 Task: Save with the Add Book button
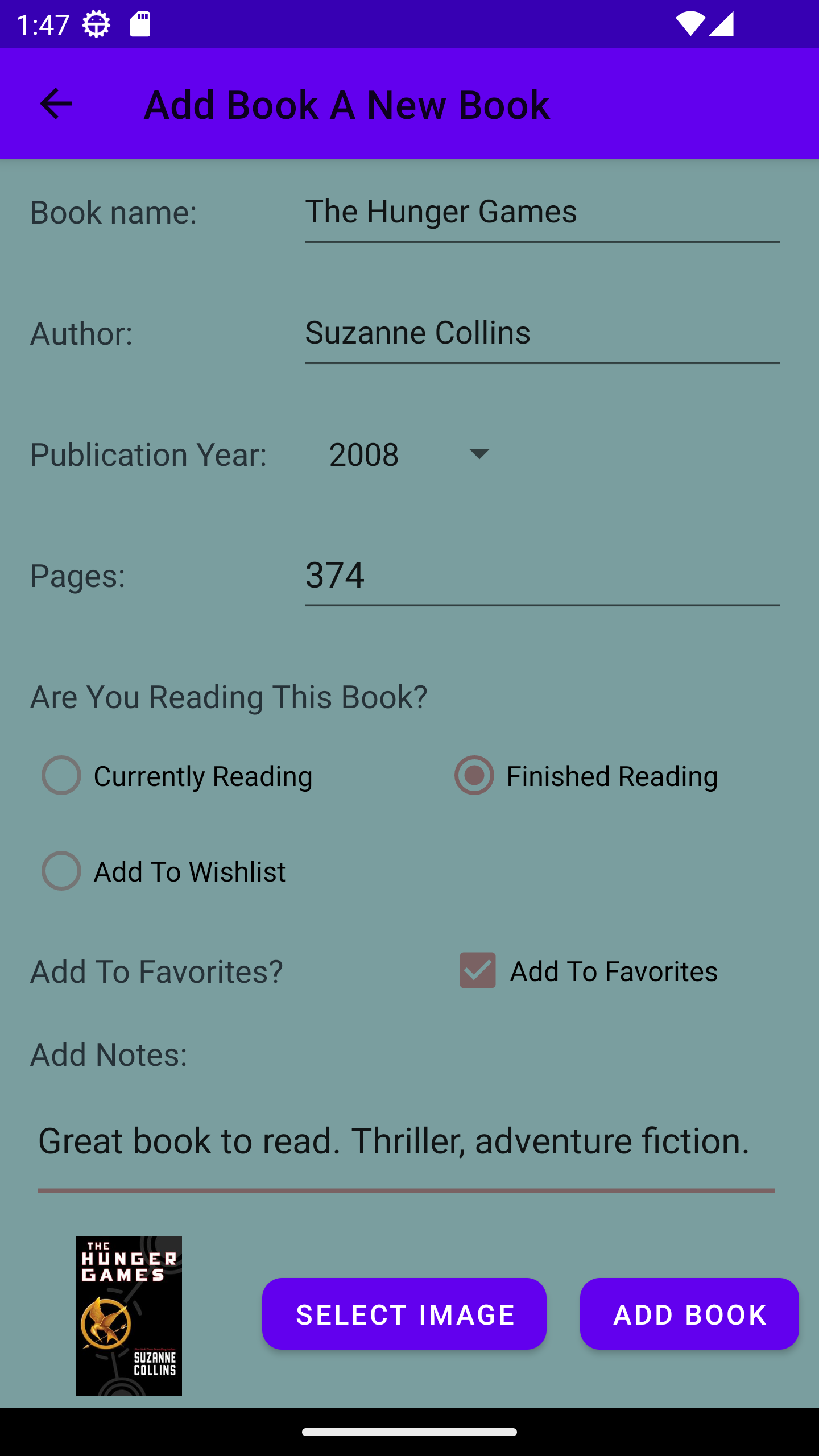tap(689, 1314)
